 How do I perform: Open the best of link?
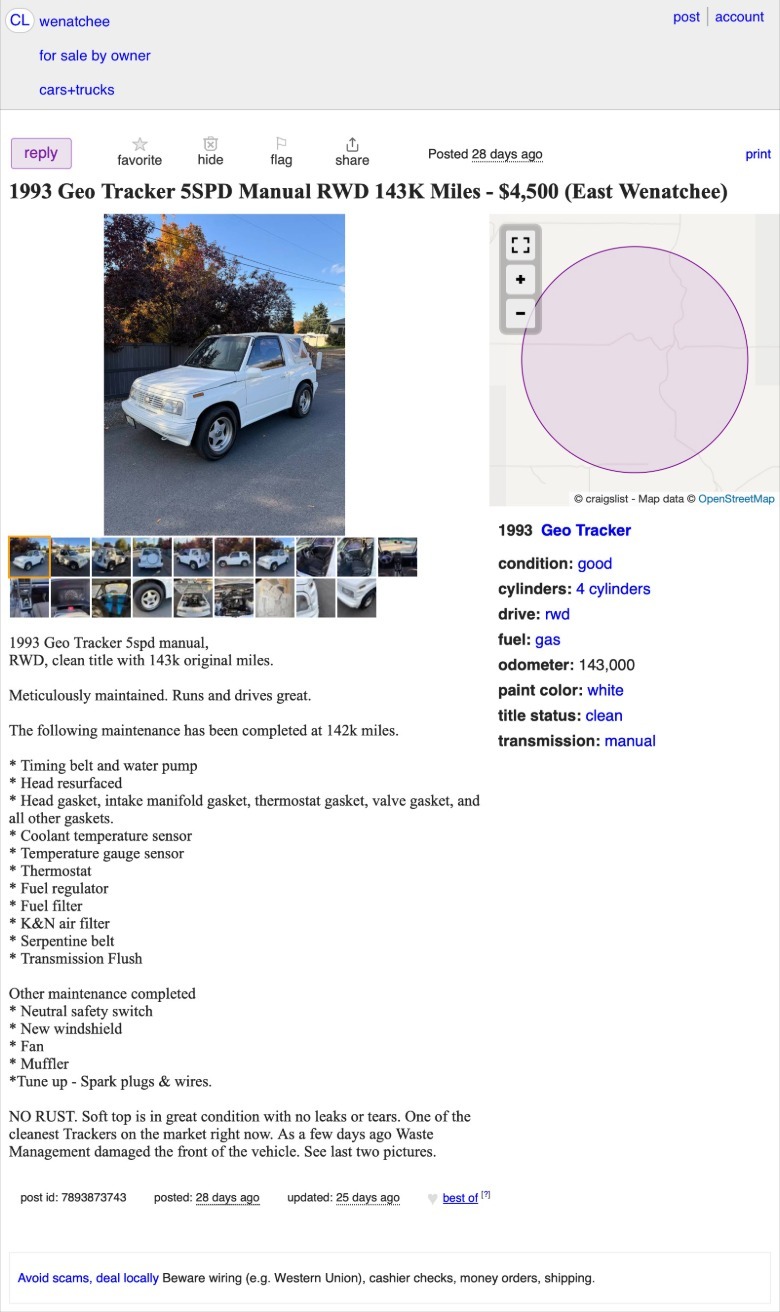(x=460, y=1198)
